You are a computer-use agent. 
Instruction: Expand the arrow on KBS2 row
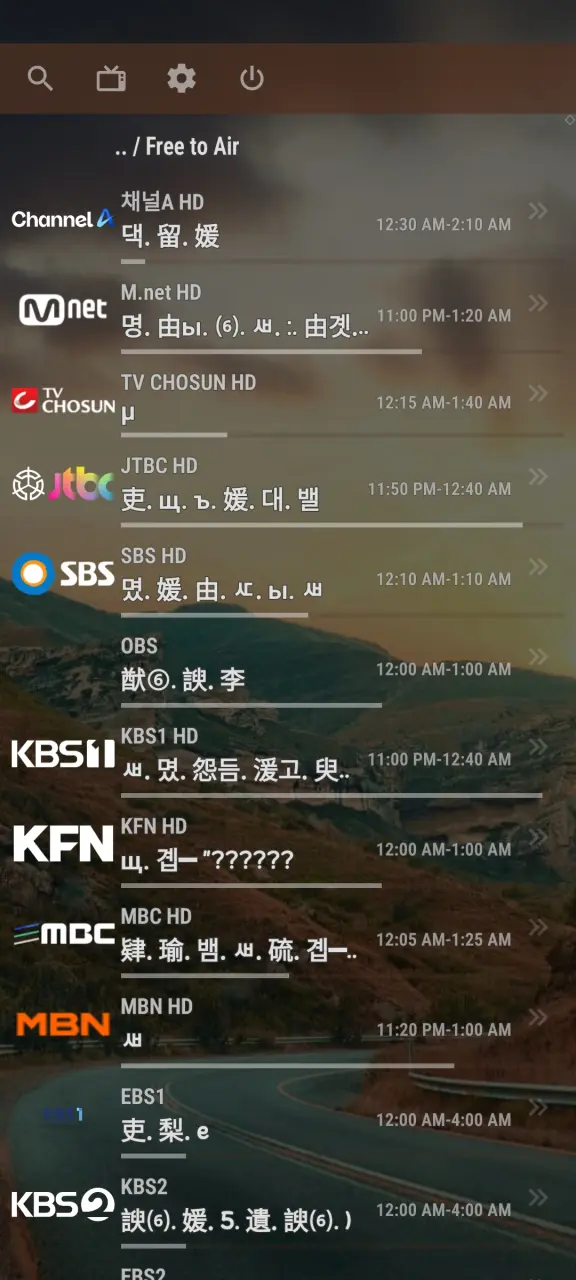tap(538, 1197)
